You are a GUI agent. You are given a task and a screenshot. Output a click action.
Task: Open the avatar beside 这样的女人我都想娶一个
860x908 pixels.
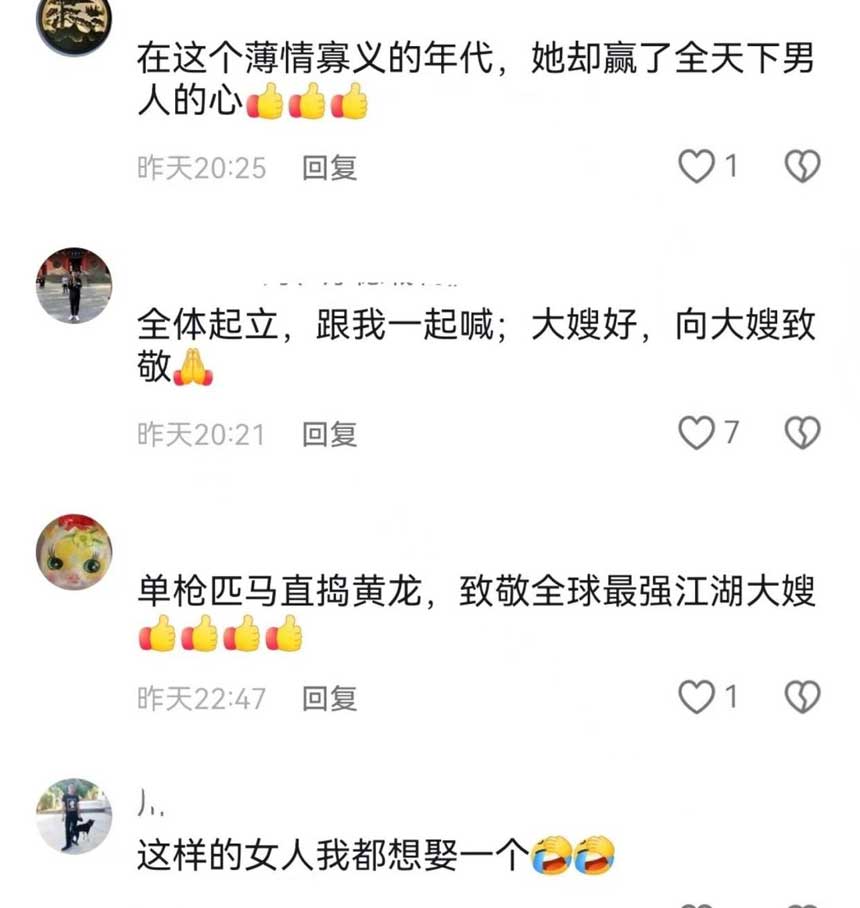[x=74, y=816]
